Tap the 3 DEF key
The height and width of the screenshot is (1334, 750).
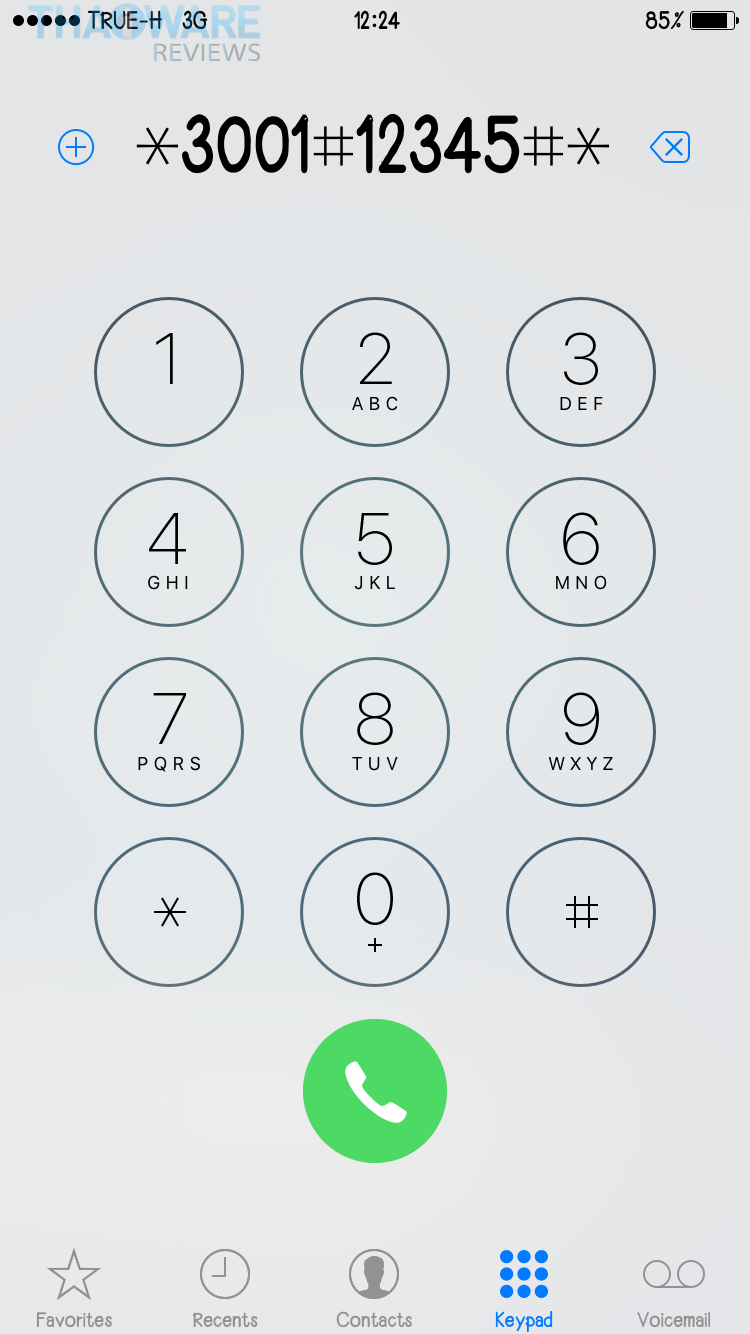pos(581,372)
